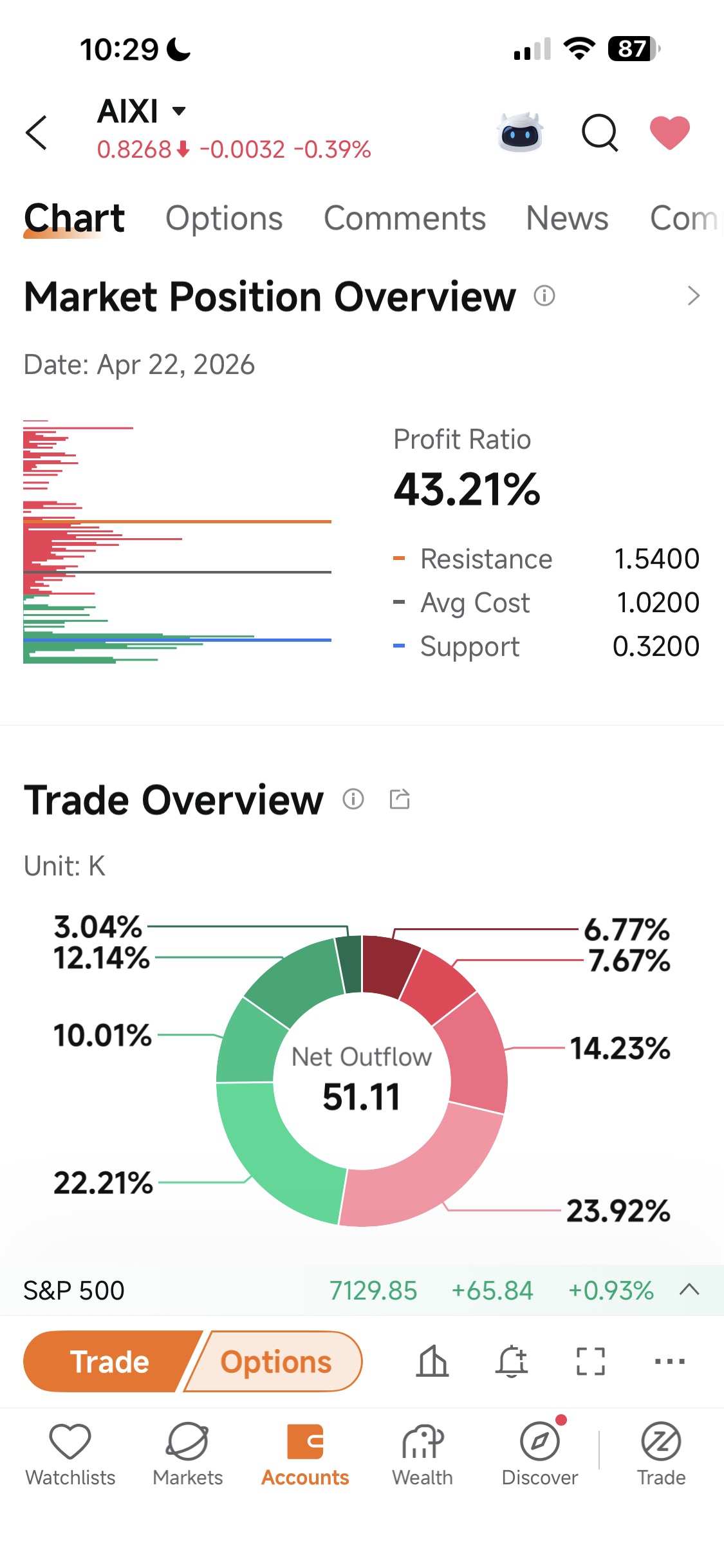Switch to the Options tab
724x1568 pixels.
click(224, 218)
